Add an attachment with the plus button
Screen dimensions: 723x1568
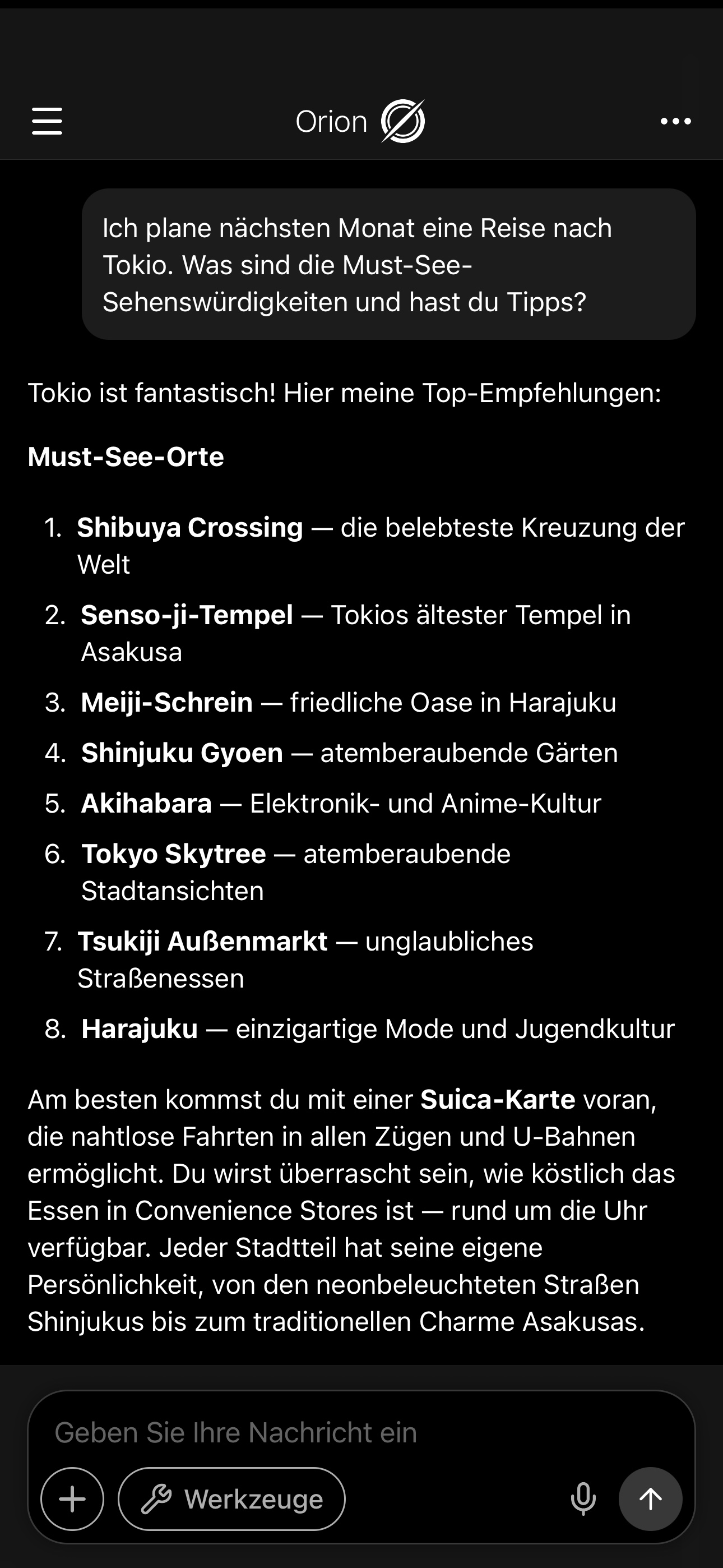coord(72,1498)
